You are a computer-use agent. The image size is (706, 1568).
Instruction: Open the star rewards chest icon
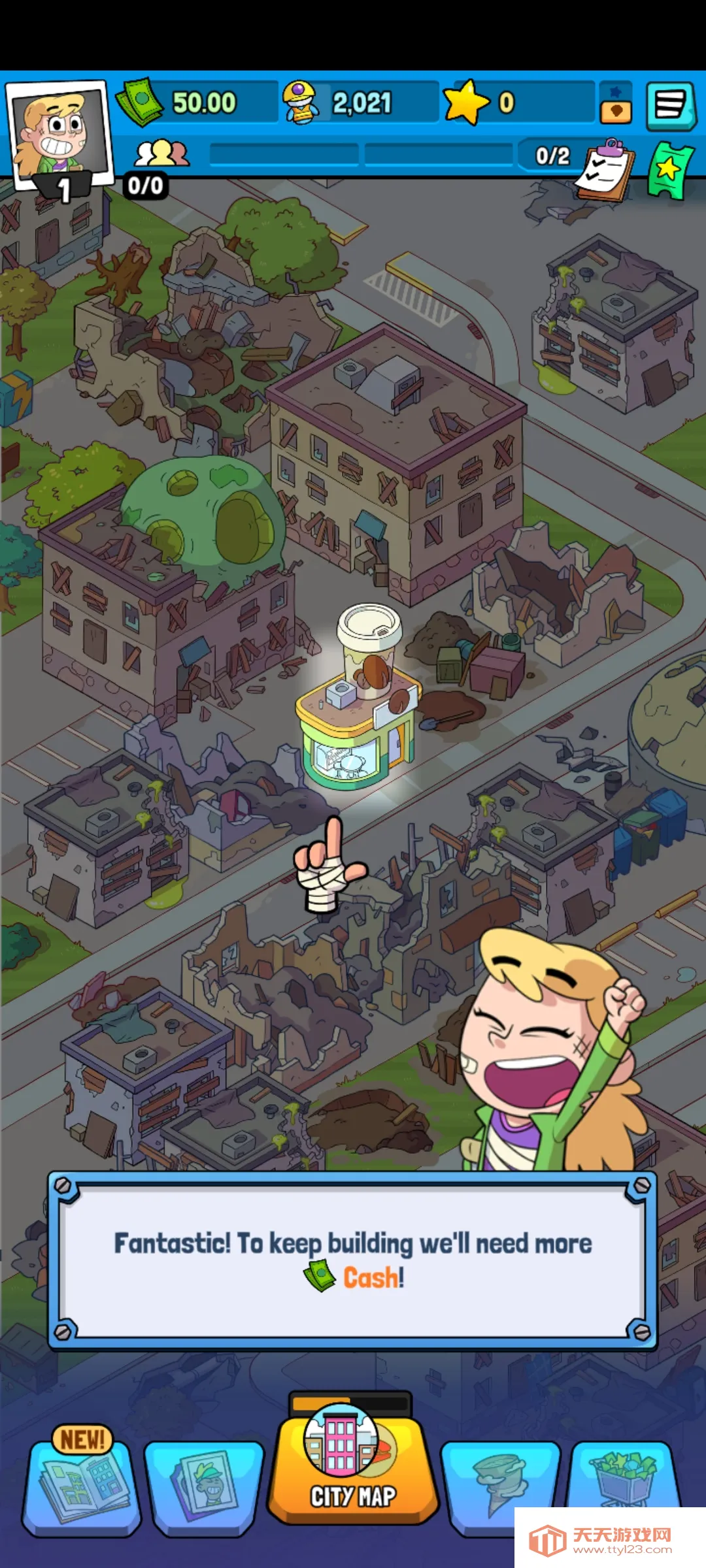click(616, 105)
